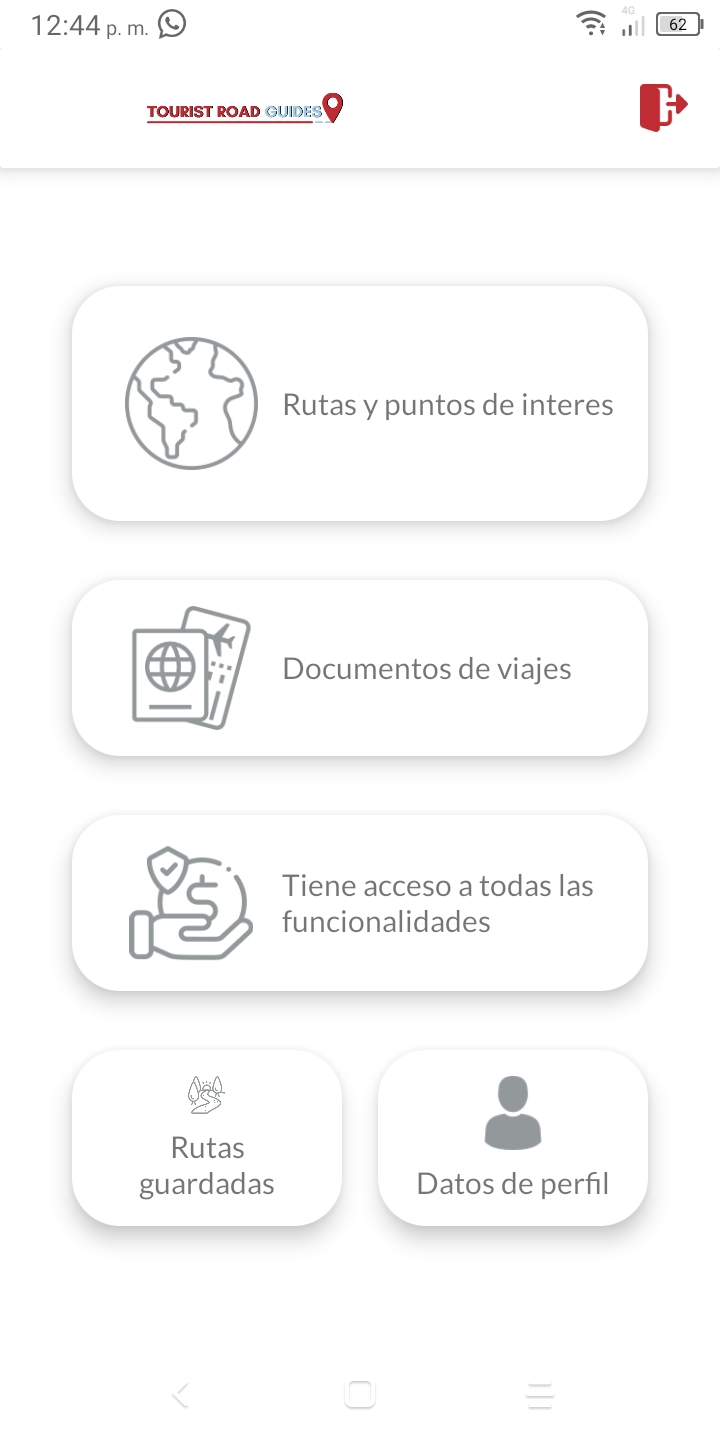The image size is (720, 1440).
Task: Select the Tiene acceso a todas las funcionalidades card
Action: 360,903
